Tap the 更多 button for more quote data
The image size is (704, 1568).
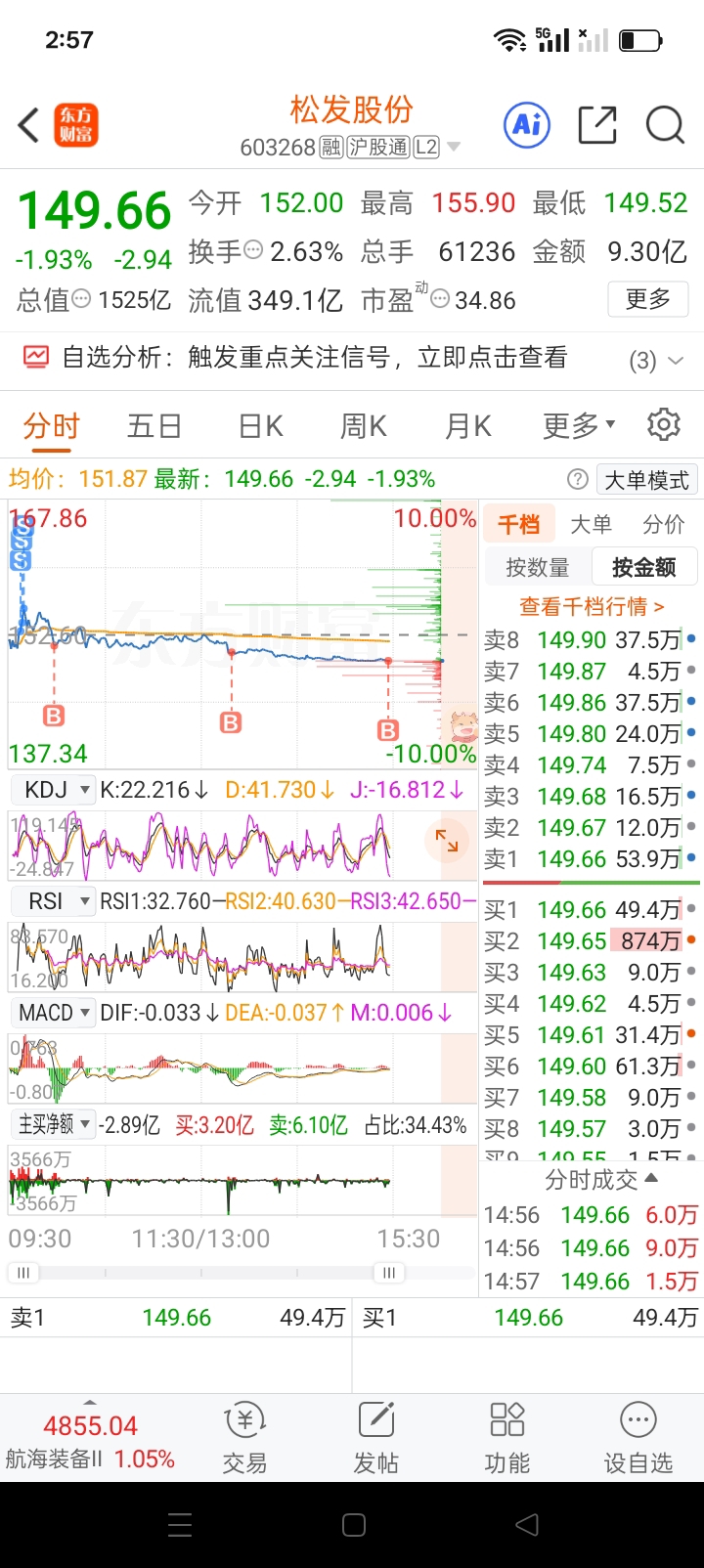[x=647, y=299]
